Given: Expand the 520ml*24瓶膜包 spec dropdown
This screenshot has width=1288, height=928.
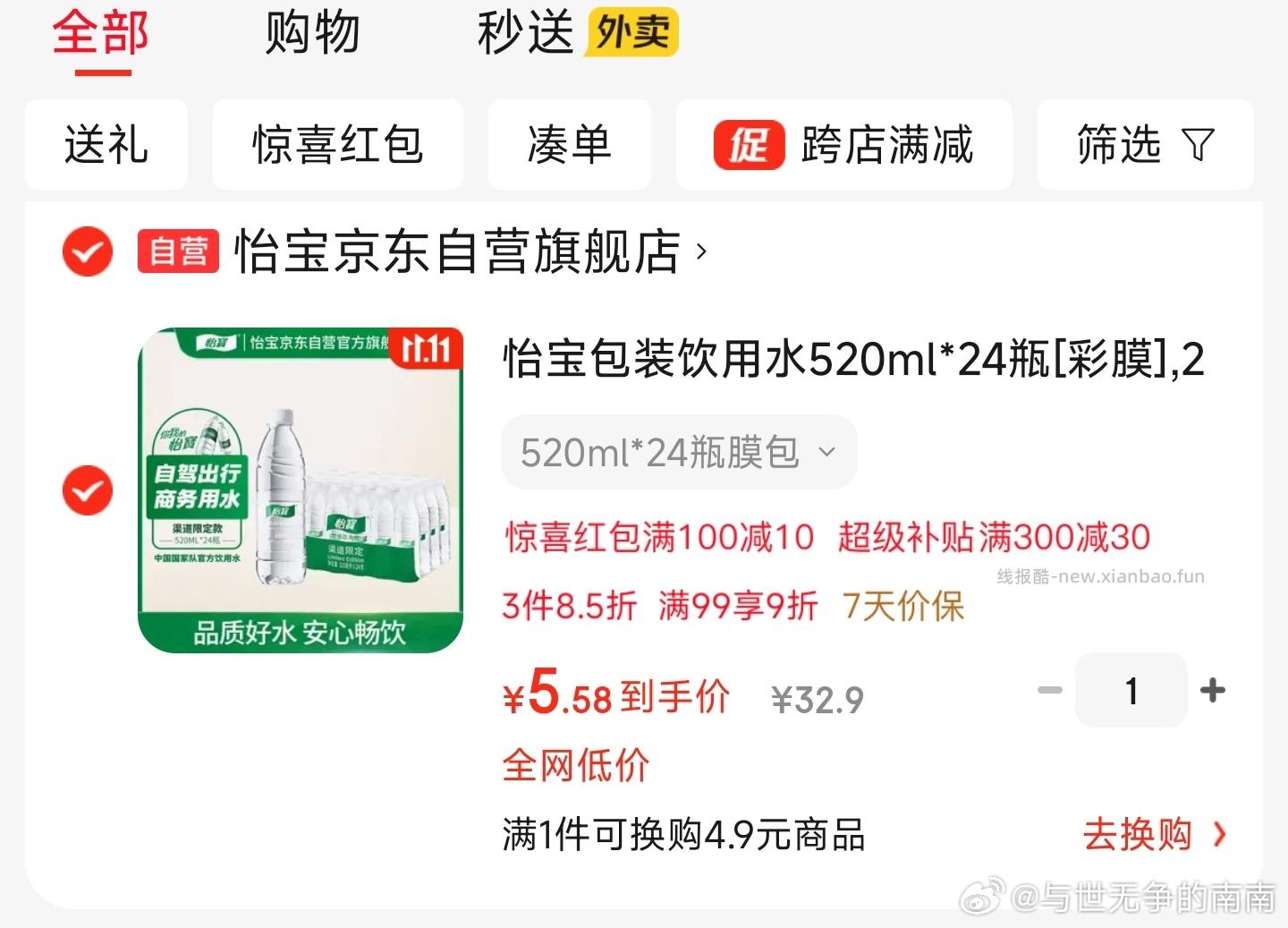Looking at the screenshot, I should click(678, 453).
